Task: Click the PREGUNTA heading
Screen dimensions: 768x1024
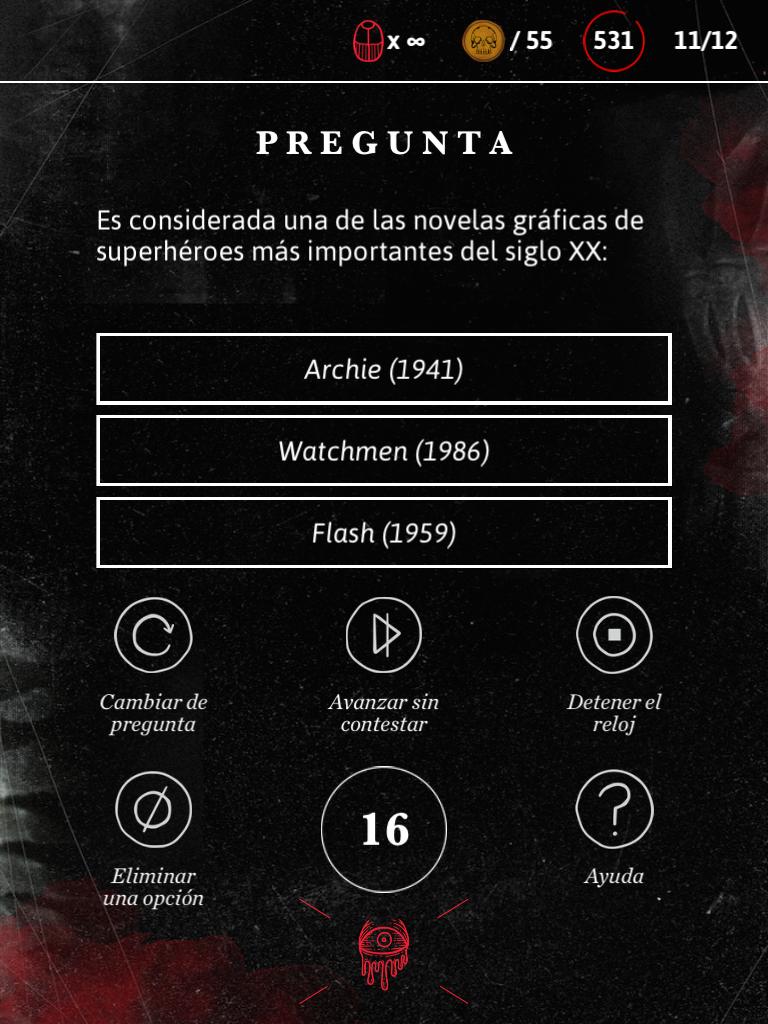Action: (x=383, y=142)
